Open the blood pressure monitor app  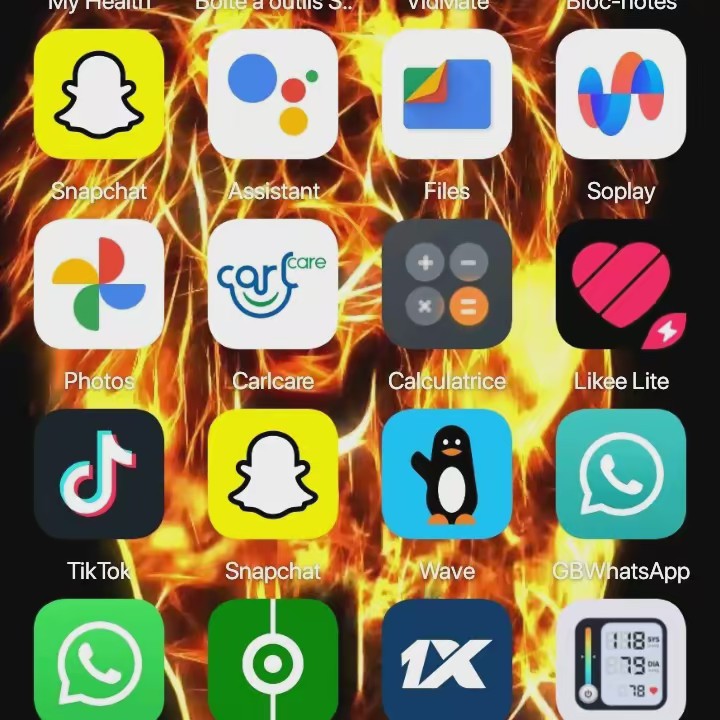[x=620, y=660]
